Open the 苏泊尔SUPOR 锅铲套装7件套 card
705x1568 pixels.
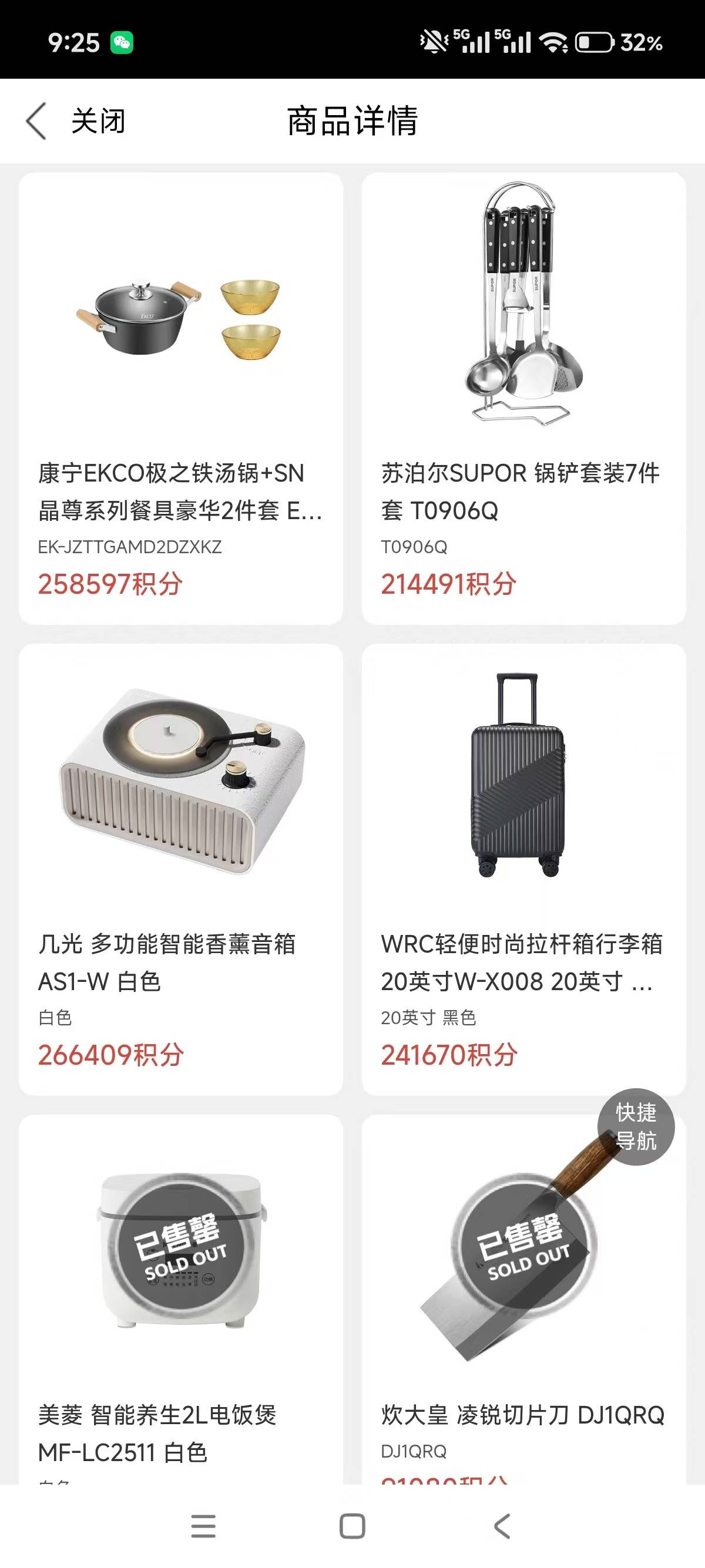[x=523, y=398]
